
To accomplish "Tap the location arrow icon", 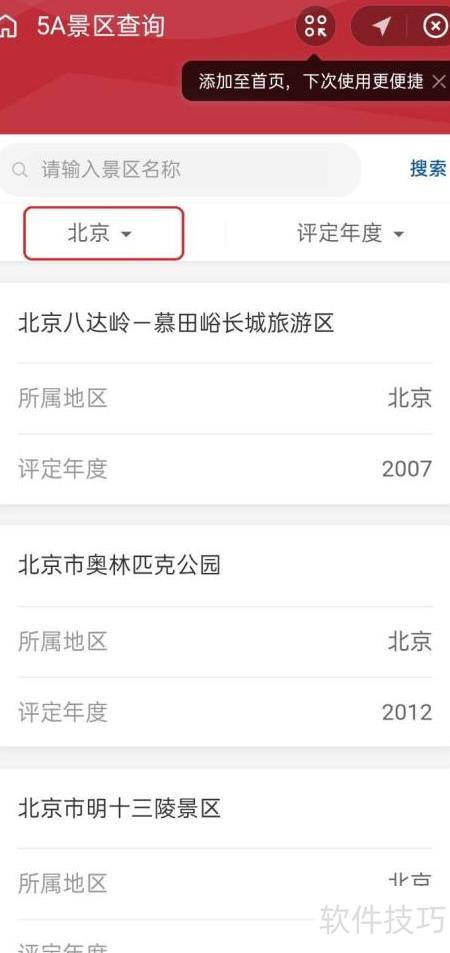I will (x=381, y=26).
